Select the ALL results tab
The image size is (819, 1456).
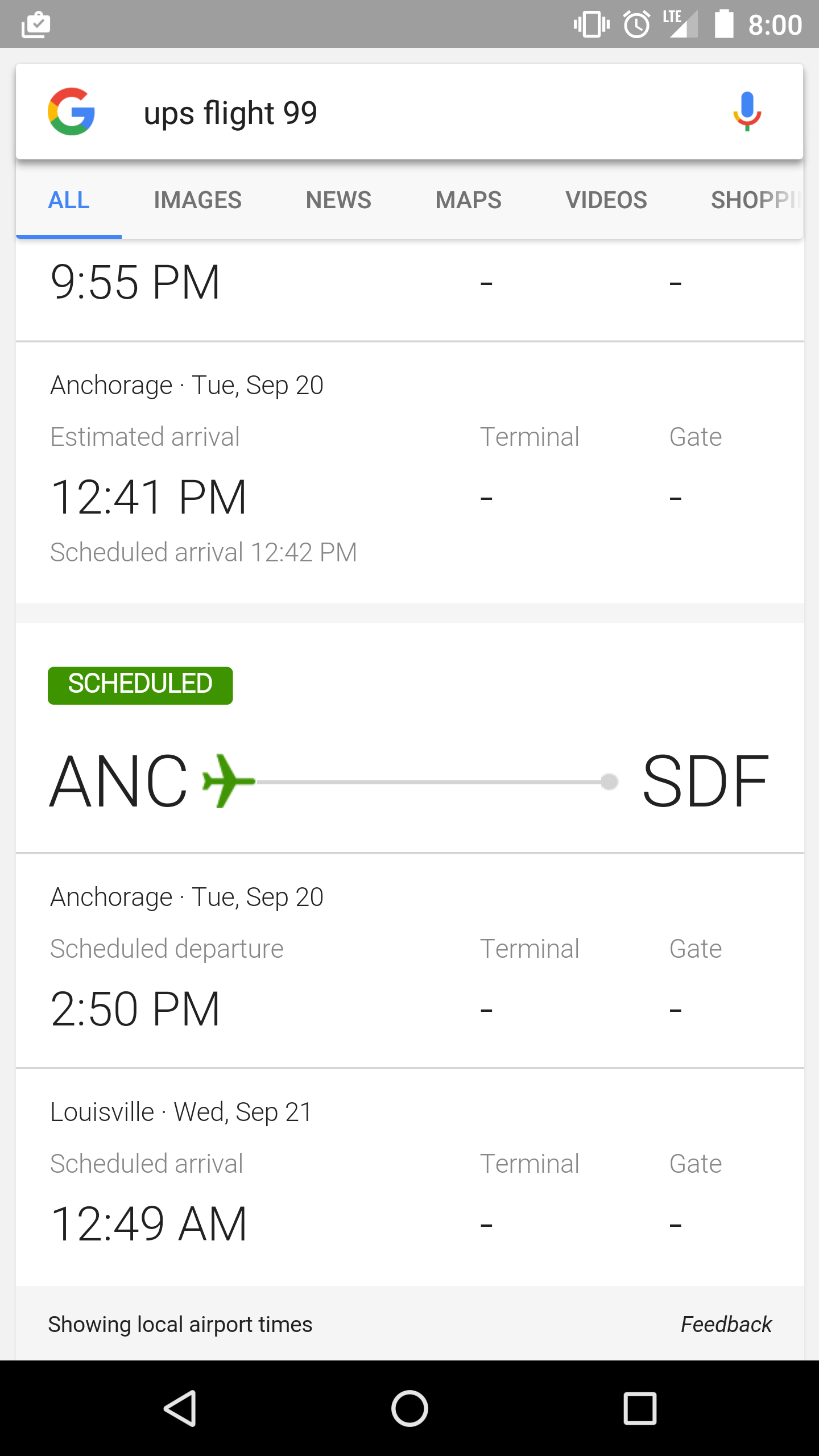point(69,200)
